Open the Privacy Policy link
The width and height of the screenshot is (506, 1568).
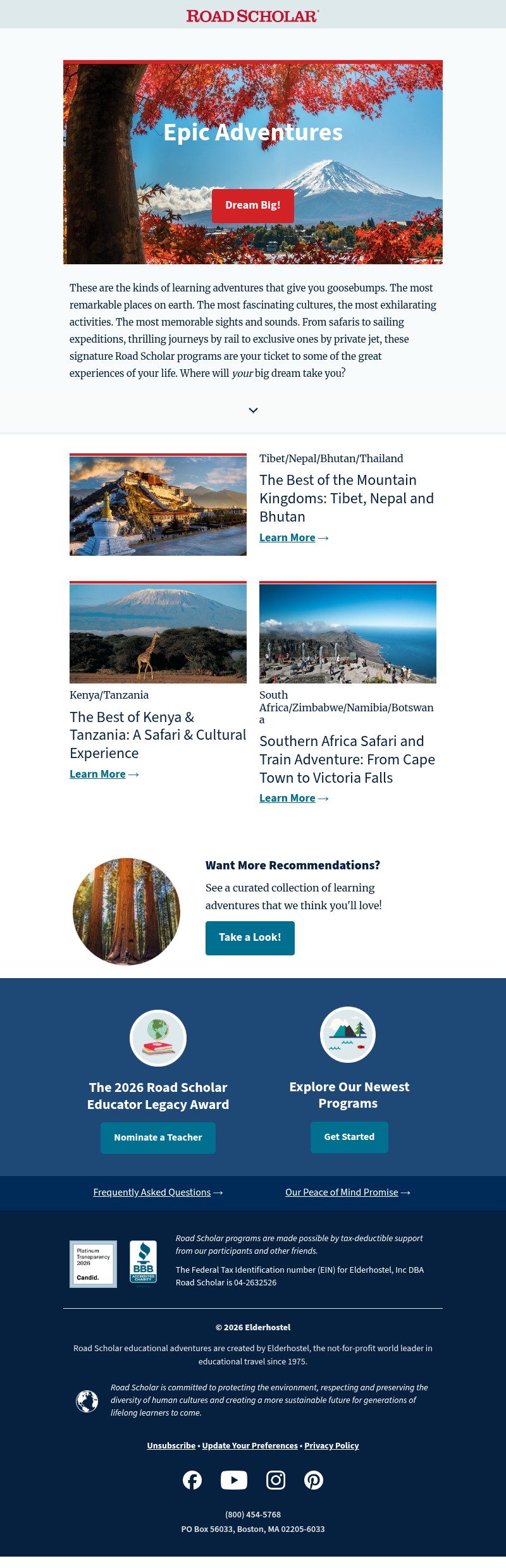(331, 1446)
